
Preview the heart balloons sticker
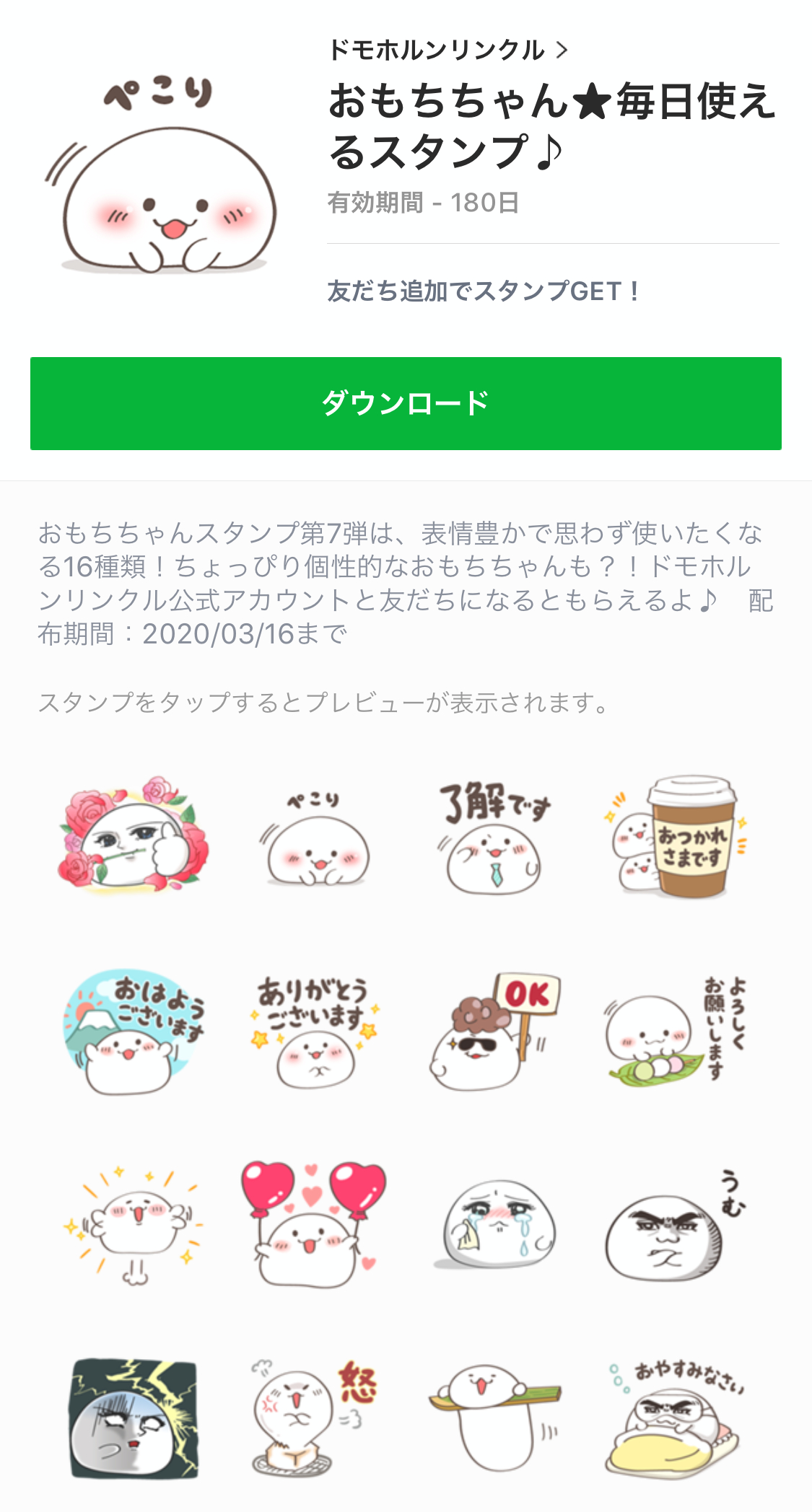pyautogui.click(x=314, y=1224)
